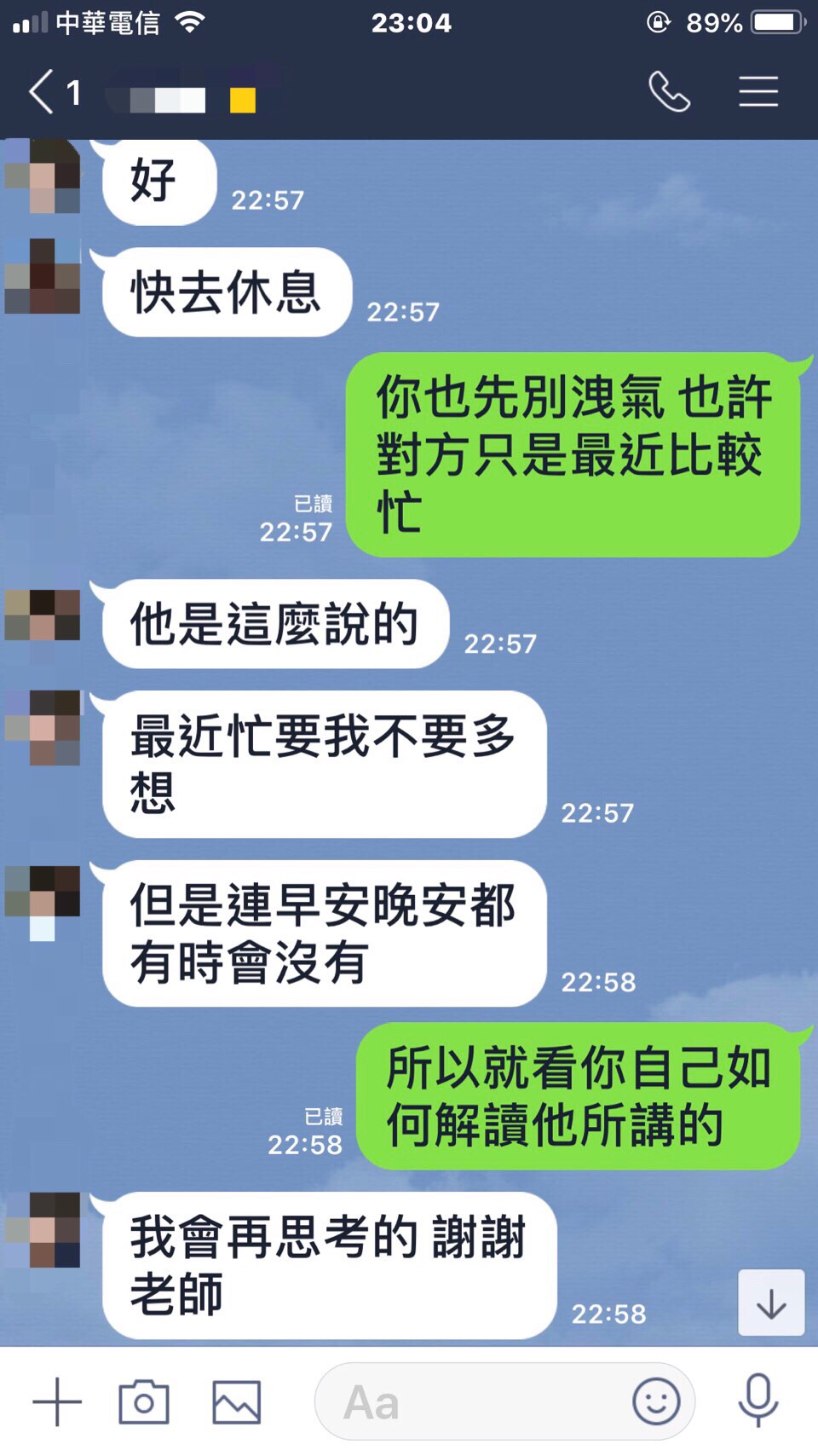This screenshot has width=818, height=1456.
Task: Jump to the latest message
Action: 771,1303
